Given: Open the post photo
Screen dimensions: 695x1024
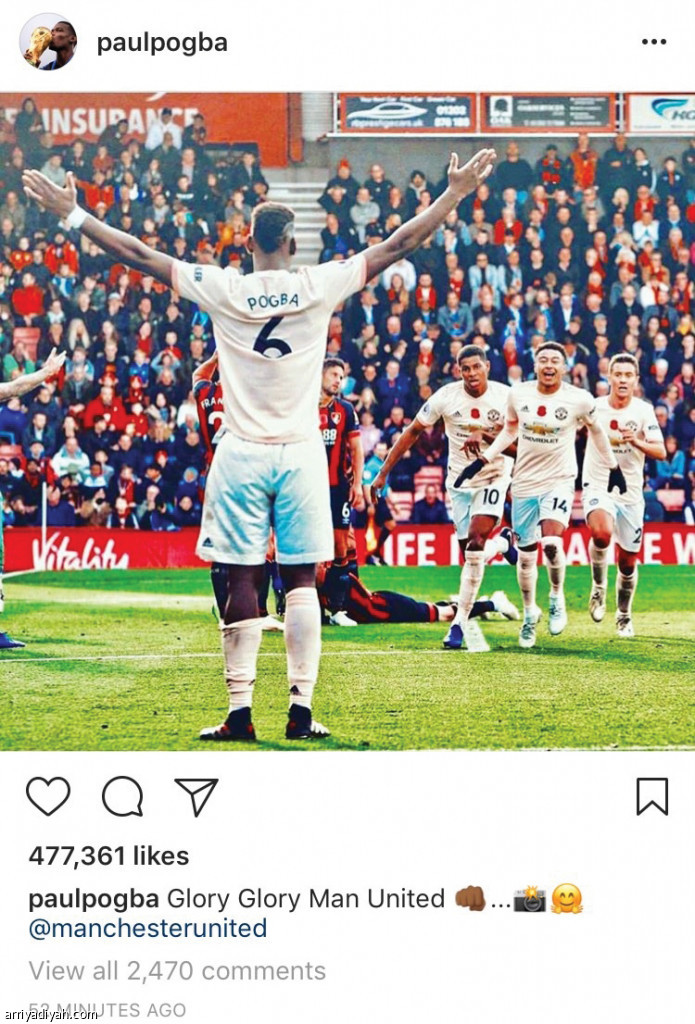Looking at the screenshot, I should [347, 420].
